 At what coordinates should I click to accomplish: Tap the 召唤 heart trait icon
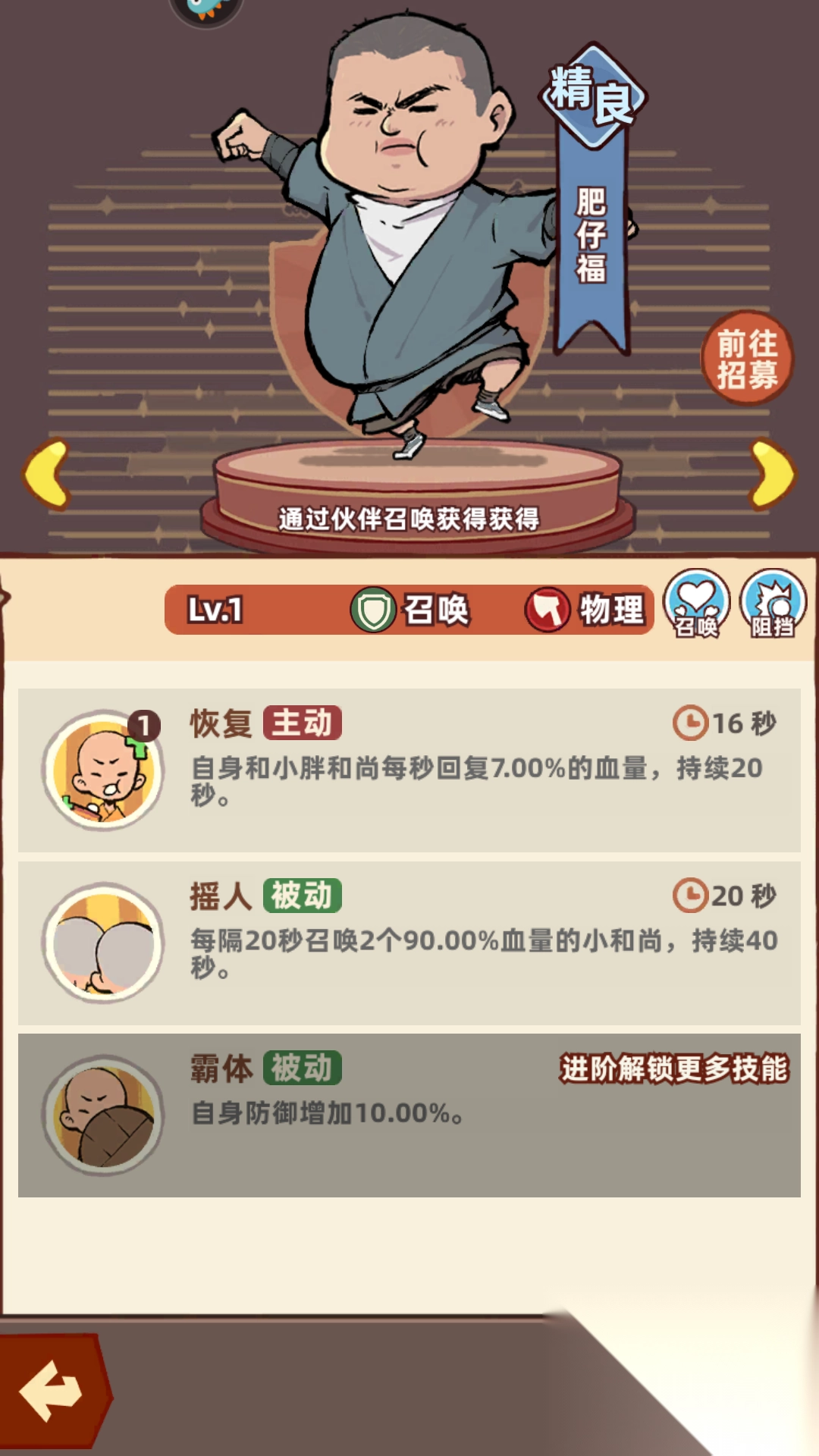(x=697, y=604)
